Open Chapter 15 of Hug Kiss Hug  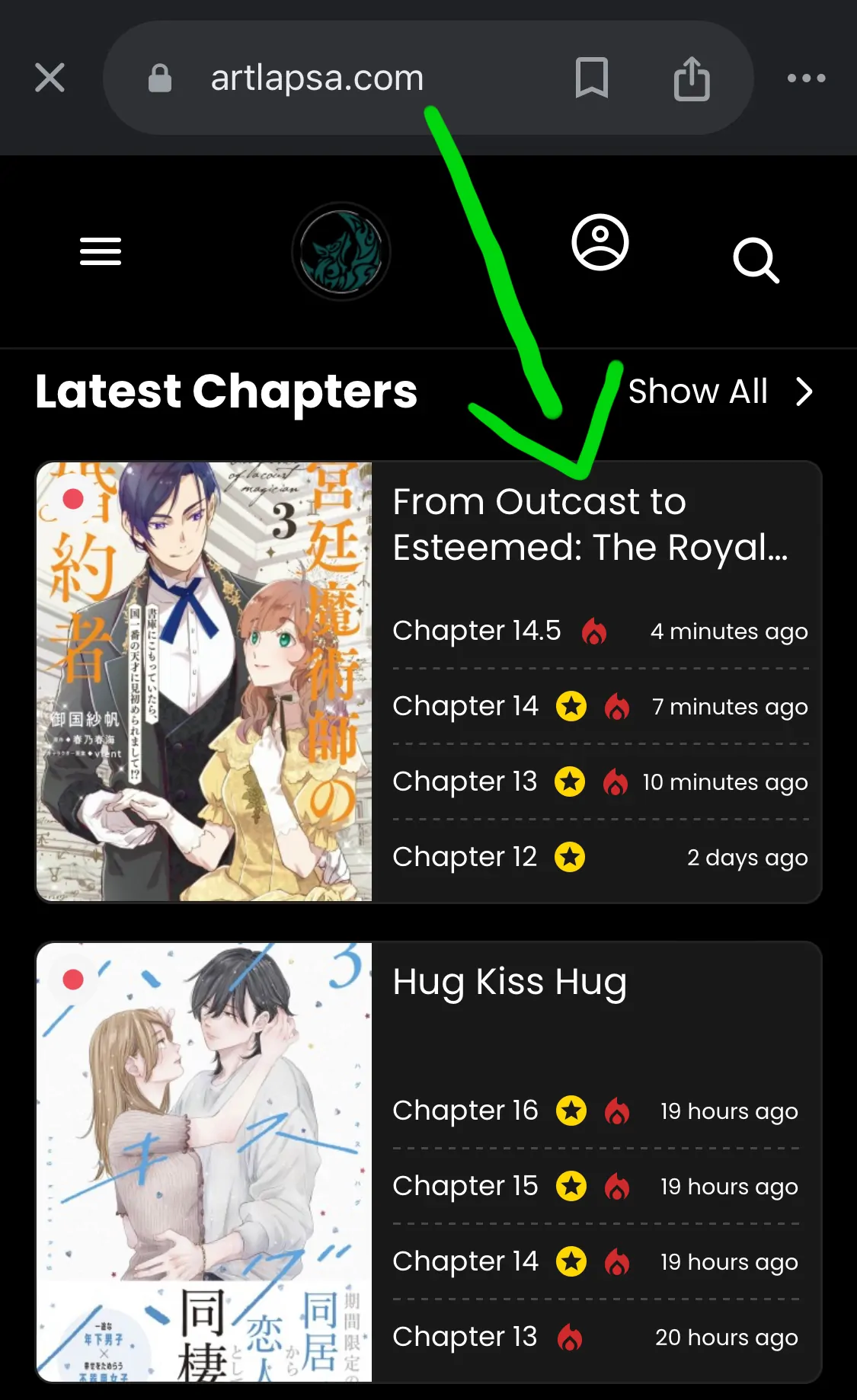coord(465,1186)
